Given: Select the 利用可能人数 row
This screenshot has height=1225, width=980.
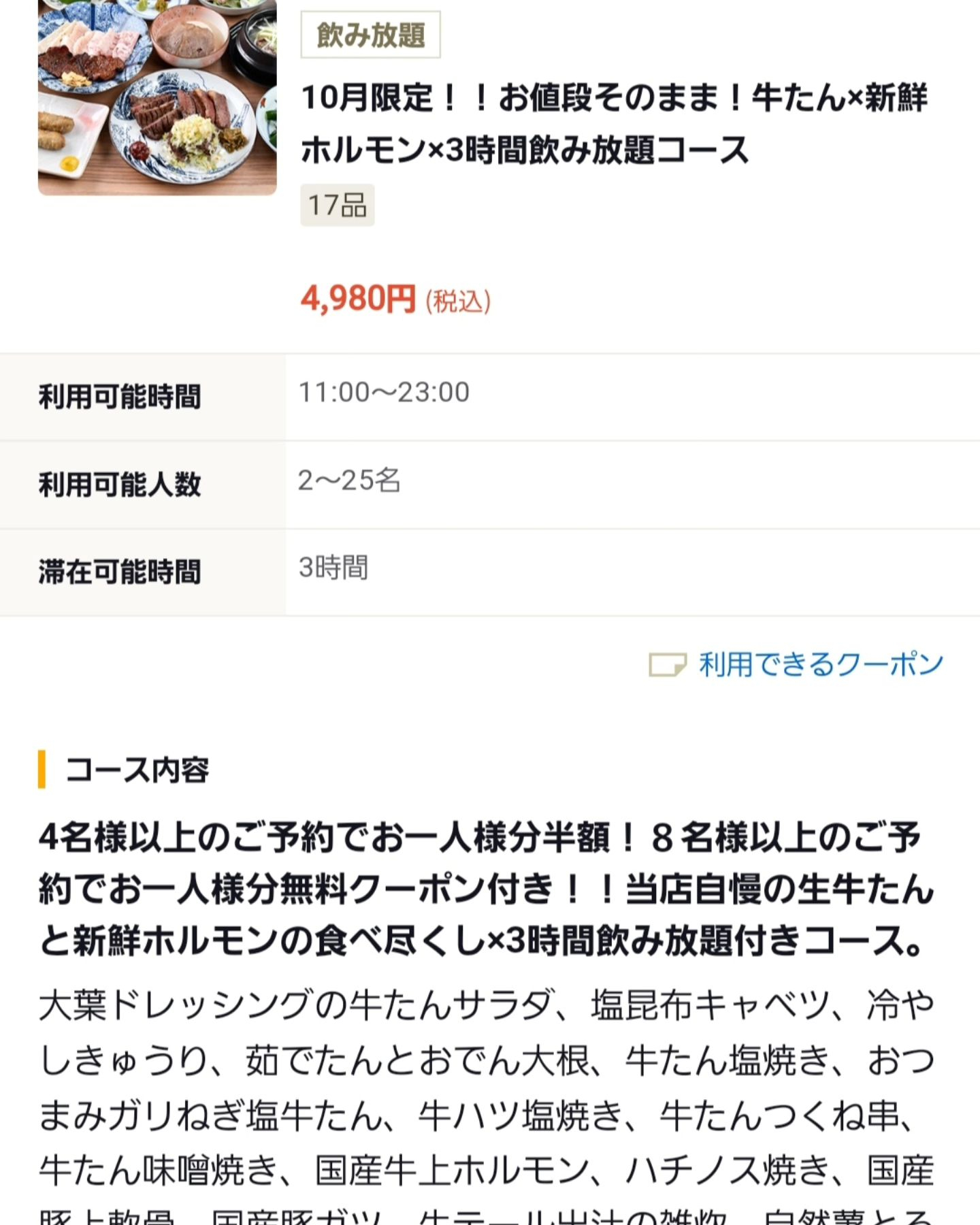Looking at the screenshot, I should tap(119, 483).
